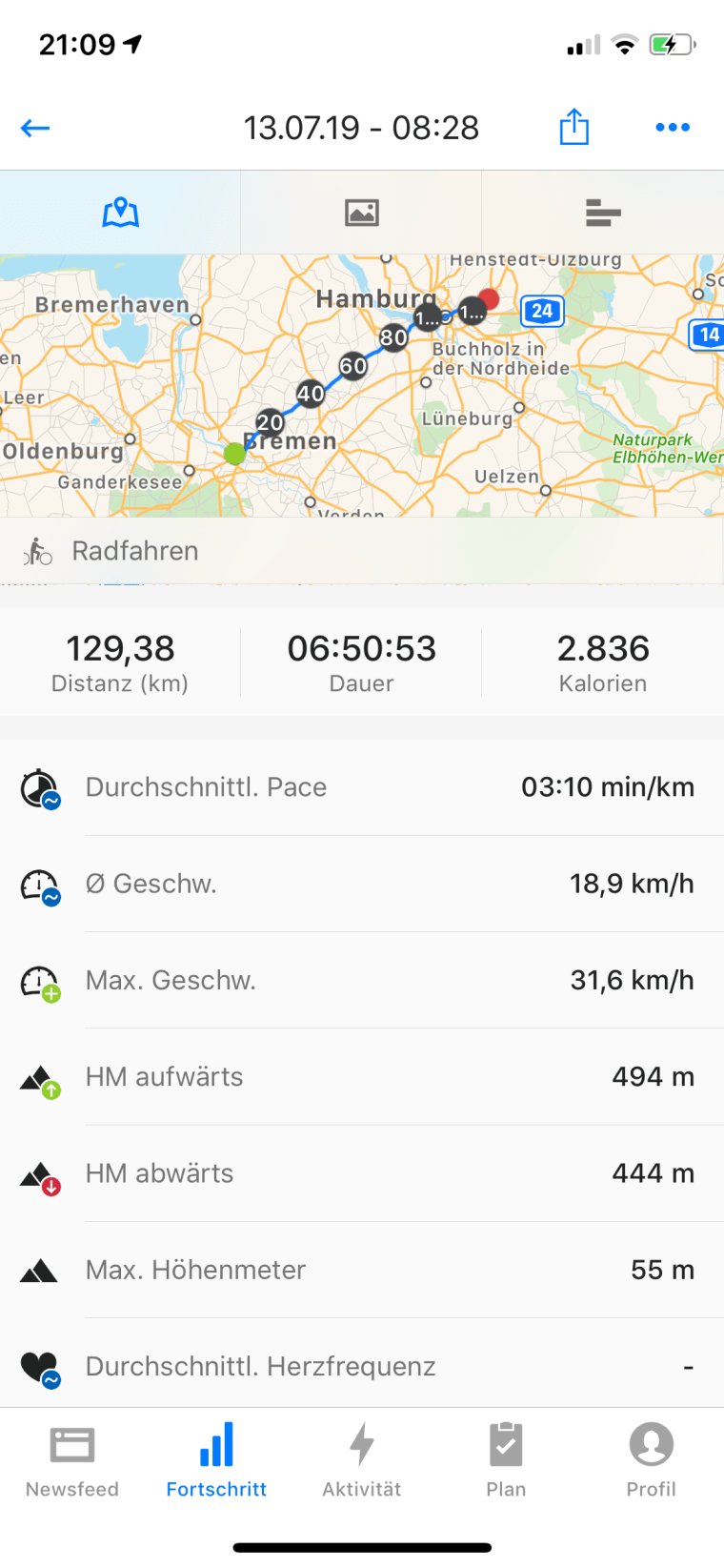Go to the Profil tab

(x=651, y=1460)
